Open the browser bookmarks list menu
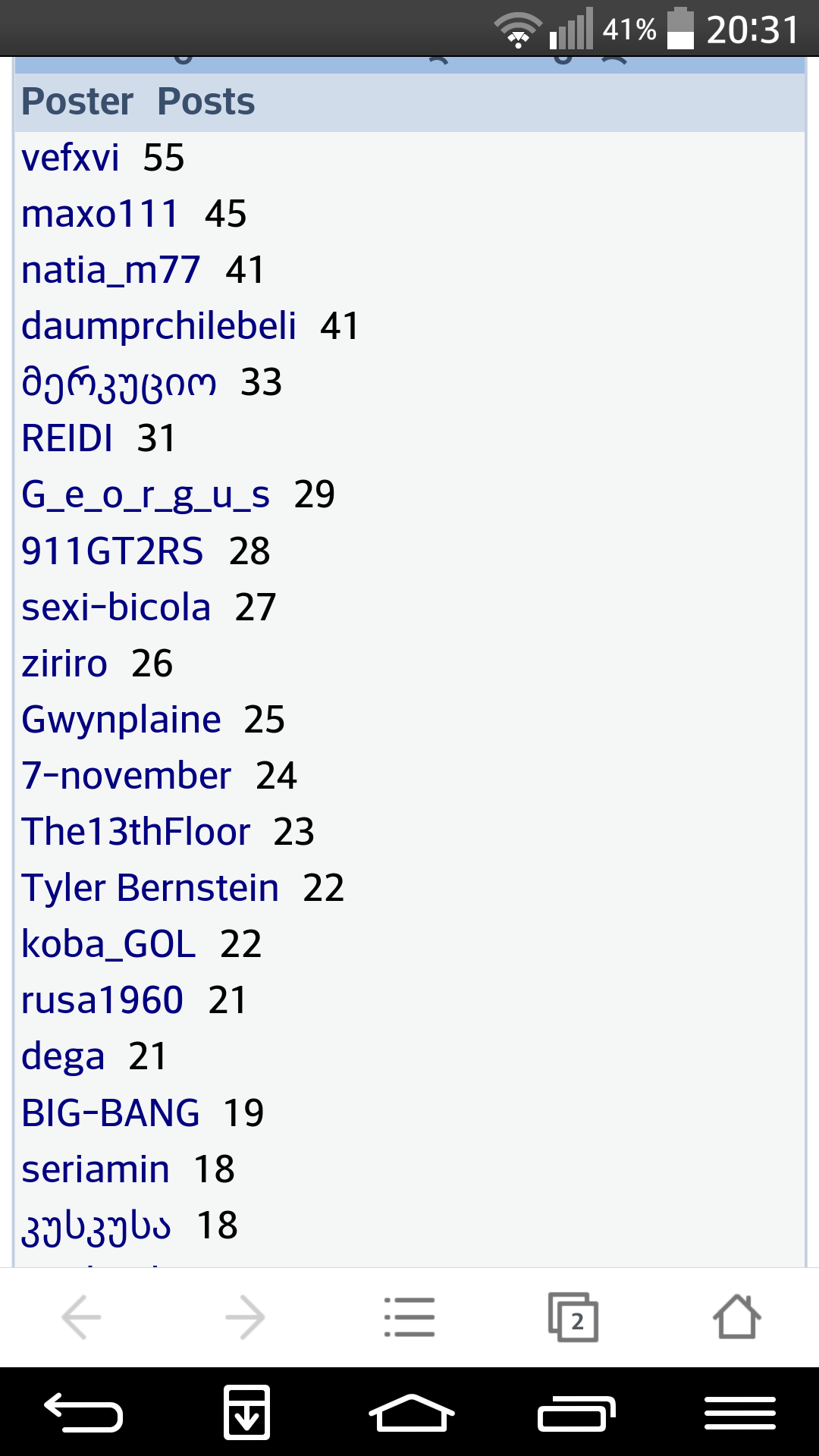The width and height of the screenshot is (819, 1456). tap(409, 1317)
